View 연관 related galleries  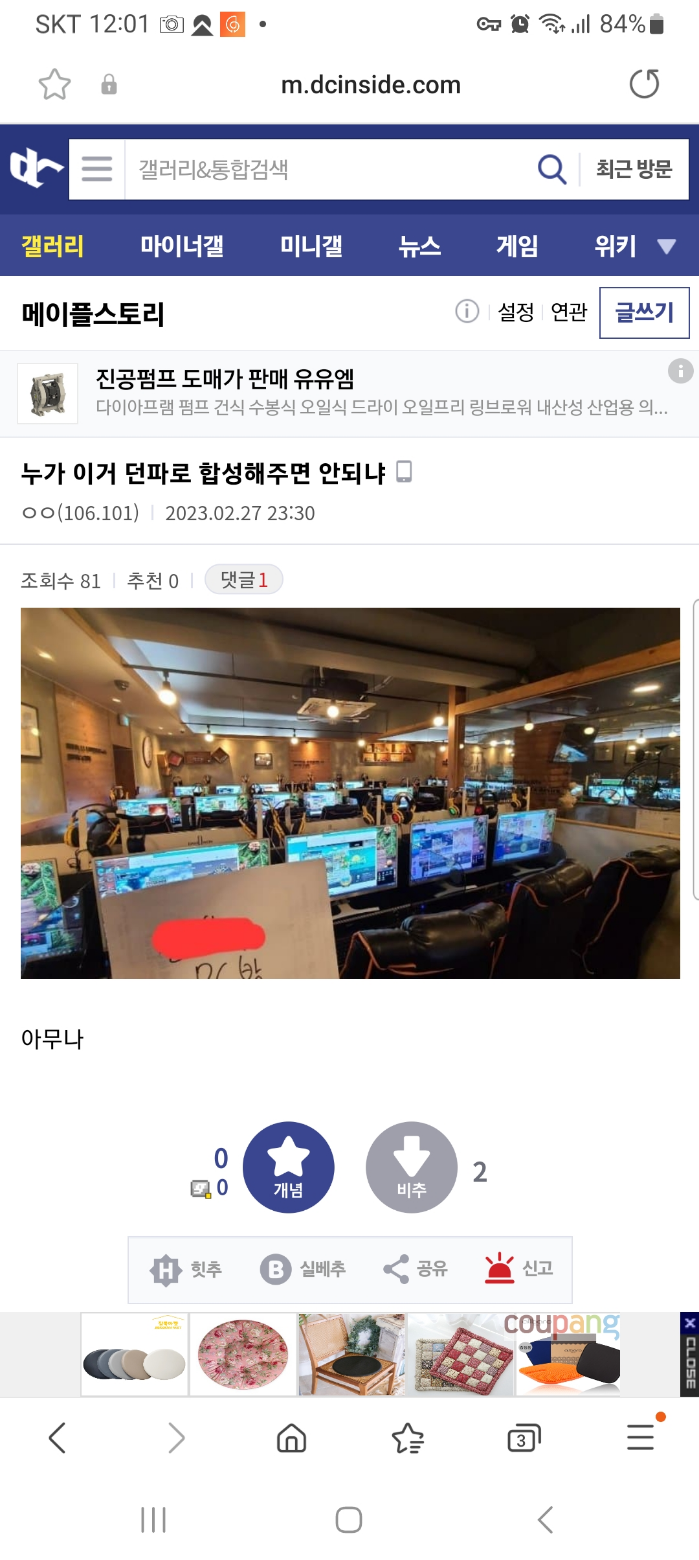[x=569, y=313]
